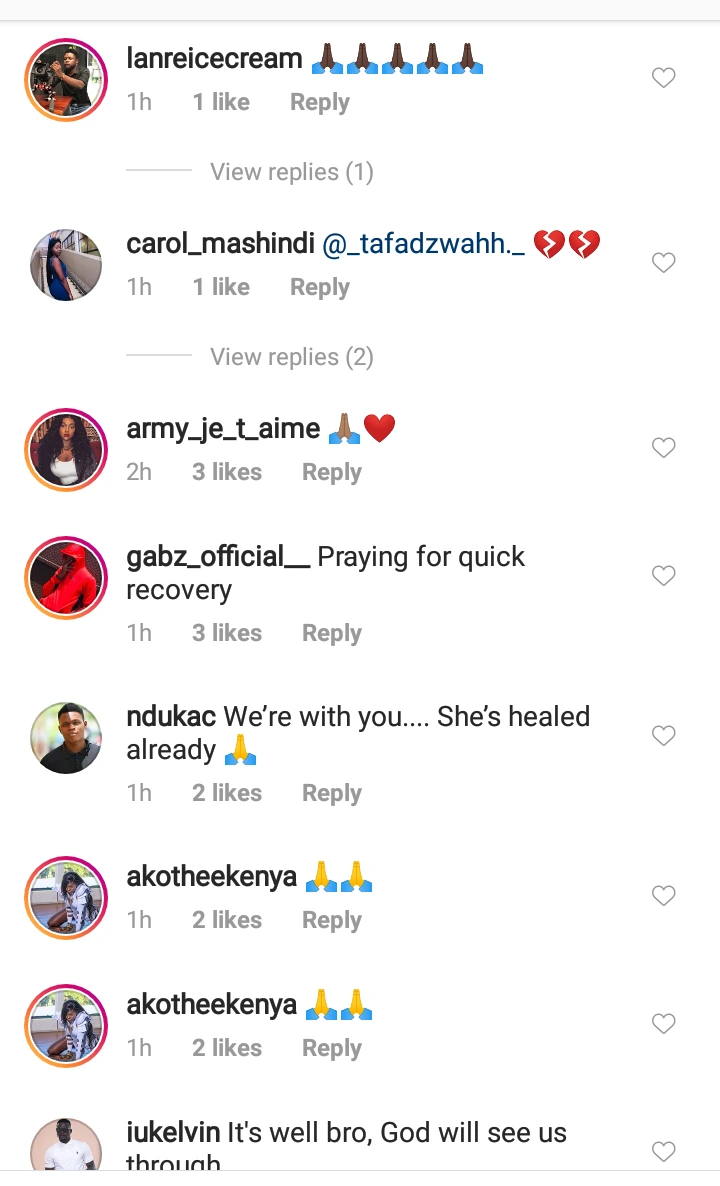Open army_je_t_aime's profile picture

[x=65, y=449]
